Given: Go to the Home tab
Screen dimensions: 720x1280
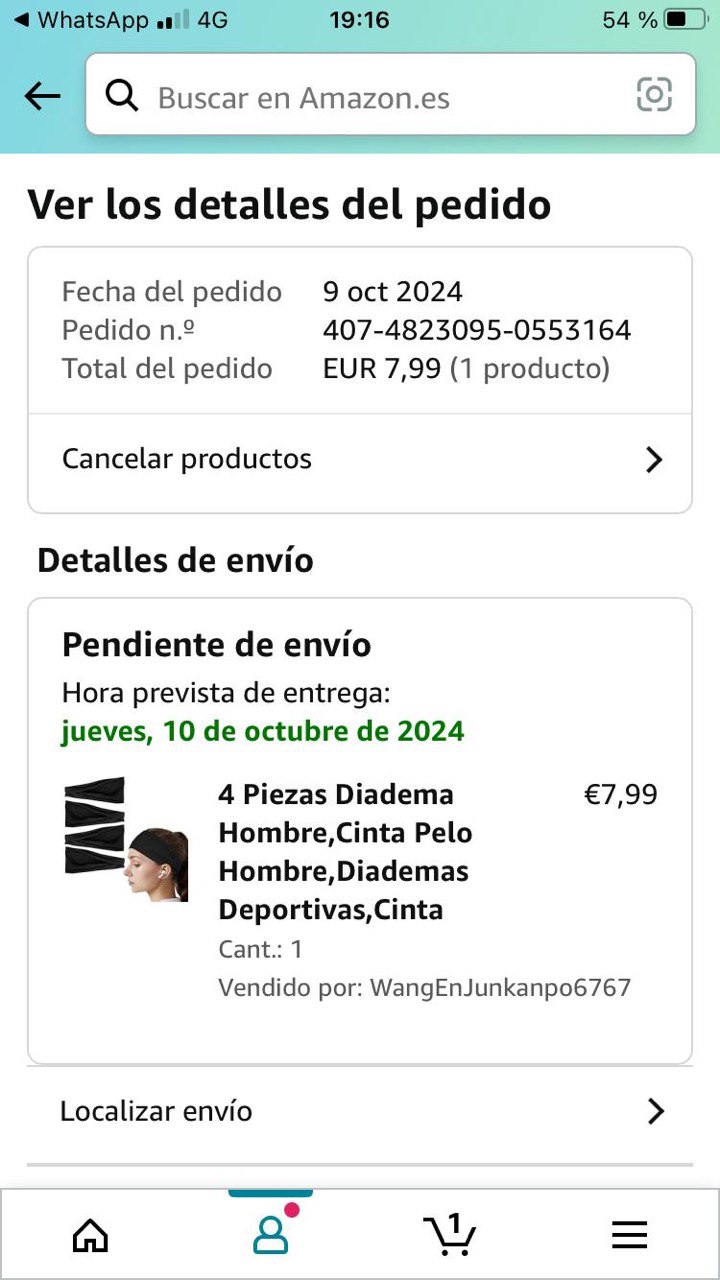Looking at the screenshot, I should click(90, 1236).
